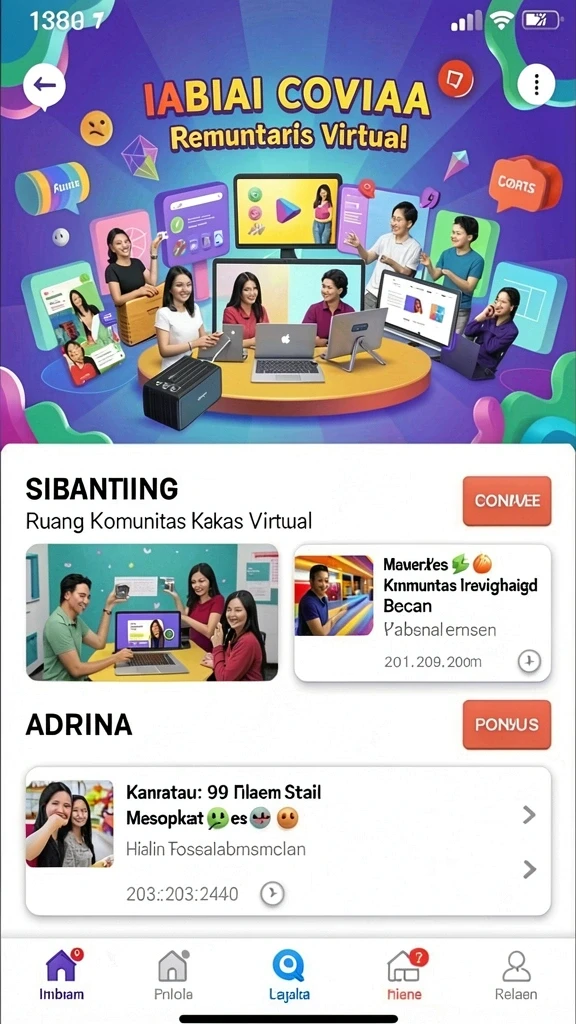Switch to the Pnlola tab

(173, 976)
